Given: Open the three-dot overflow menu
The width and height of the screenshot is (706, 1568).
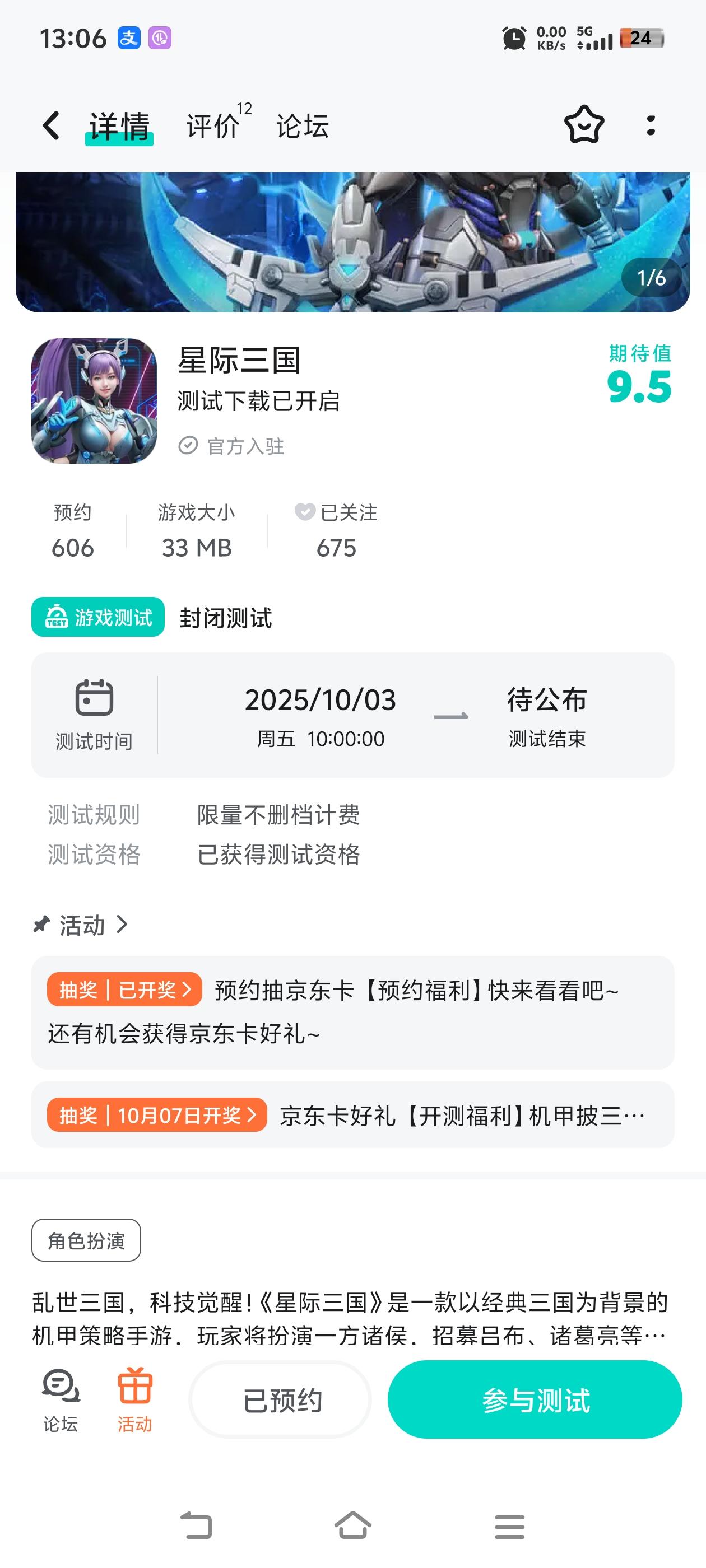Looking at the screenshot, I should 651,125.
